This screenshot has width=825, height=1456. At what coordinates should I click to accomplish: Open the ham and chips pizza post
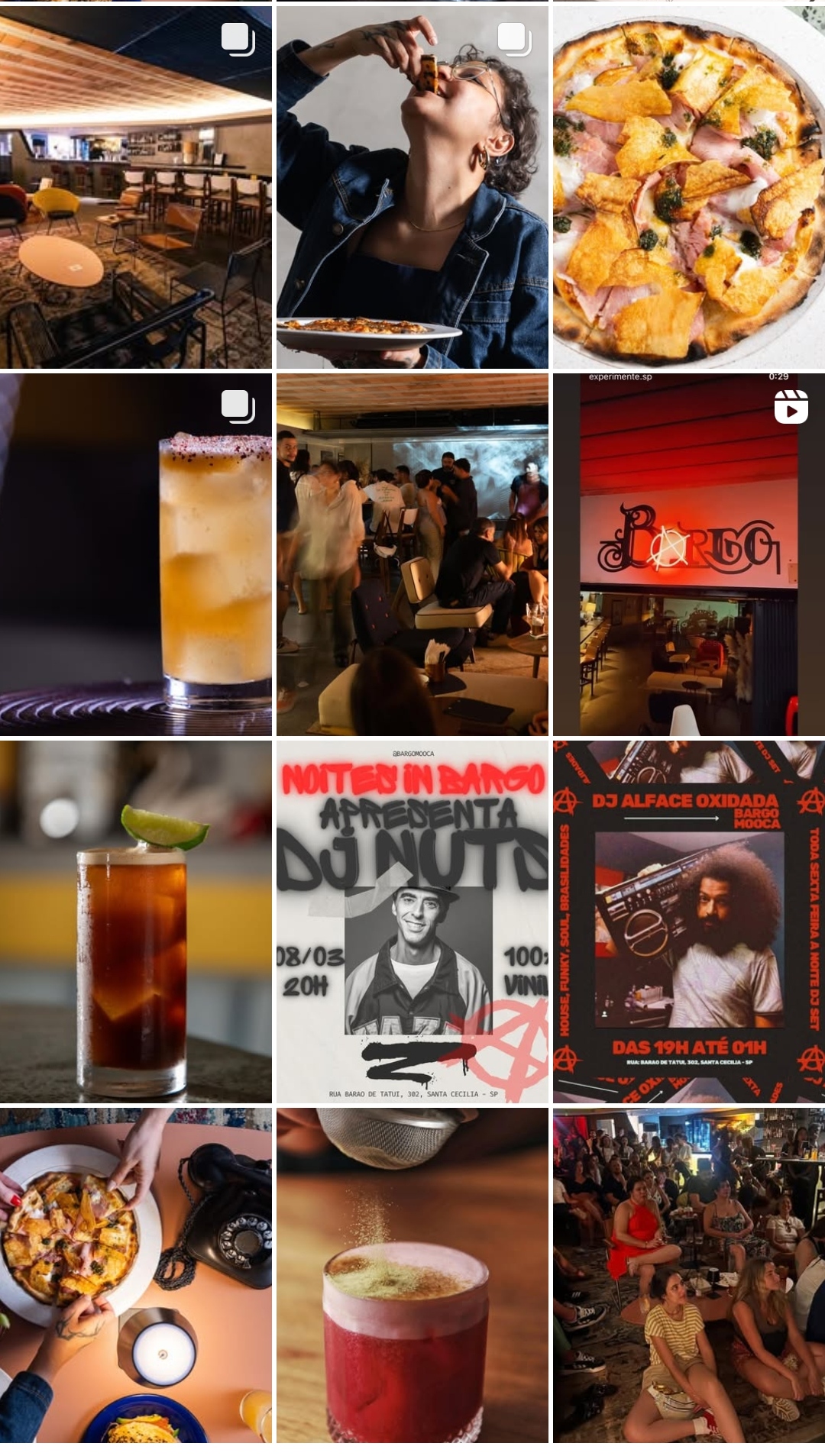(688, 187)
